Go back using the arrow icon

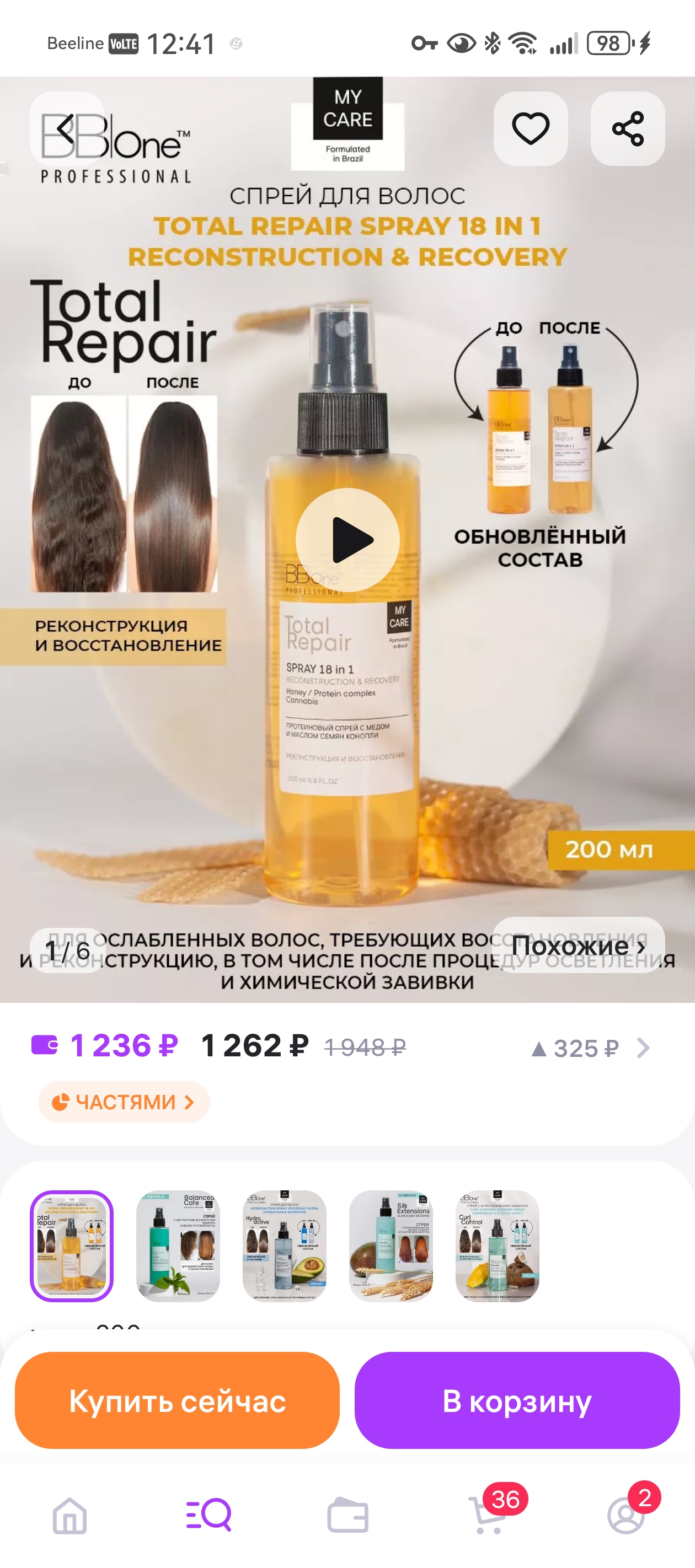(x=66, y=129)
